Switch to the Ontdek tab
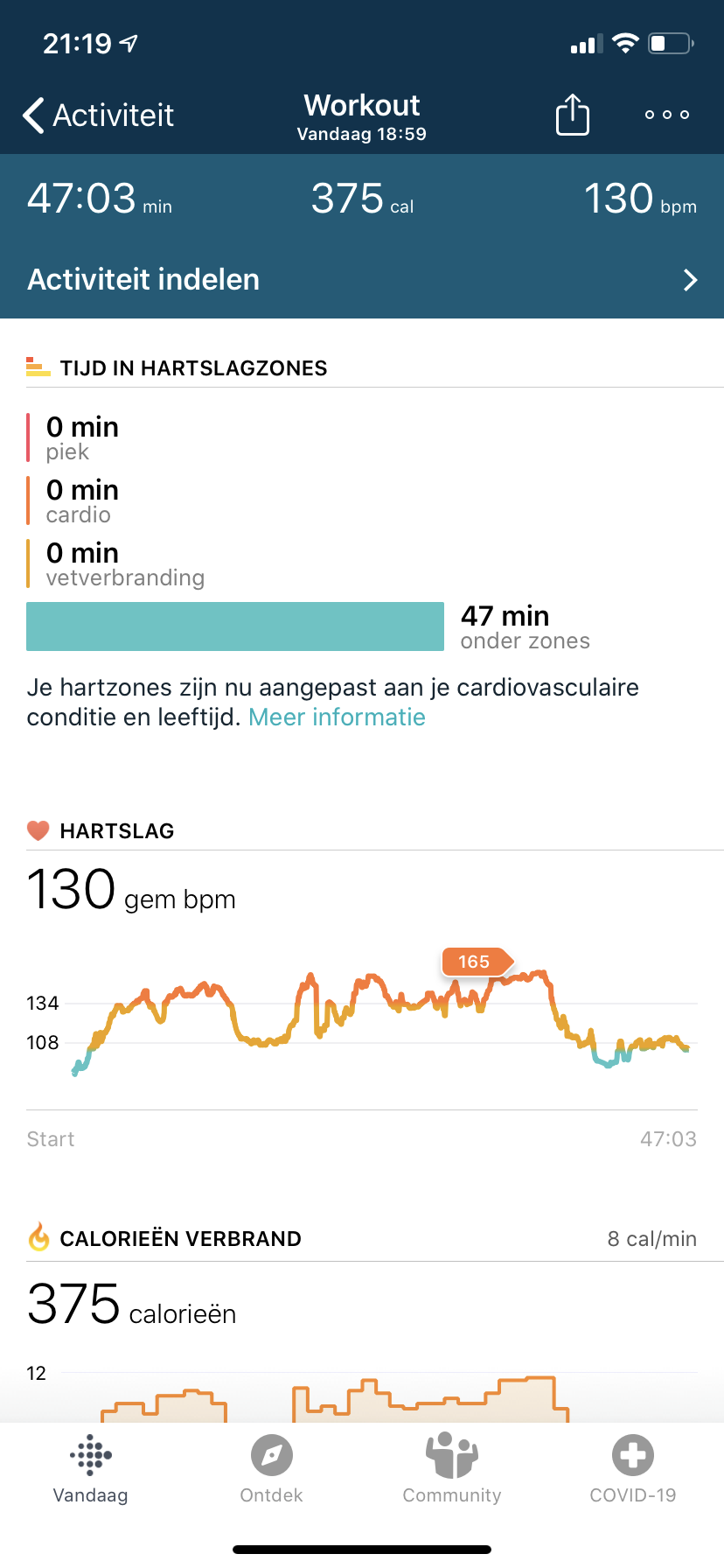Screen dimensions: 724x1568 pos(271,1469)
